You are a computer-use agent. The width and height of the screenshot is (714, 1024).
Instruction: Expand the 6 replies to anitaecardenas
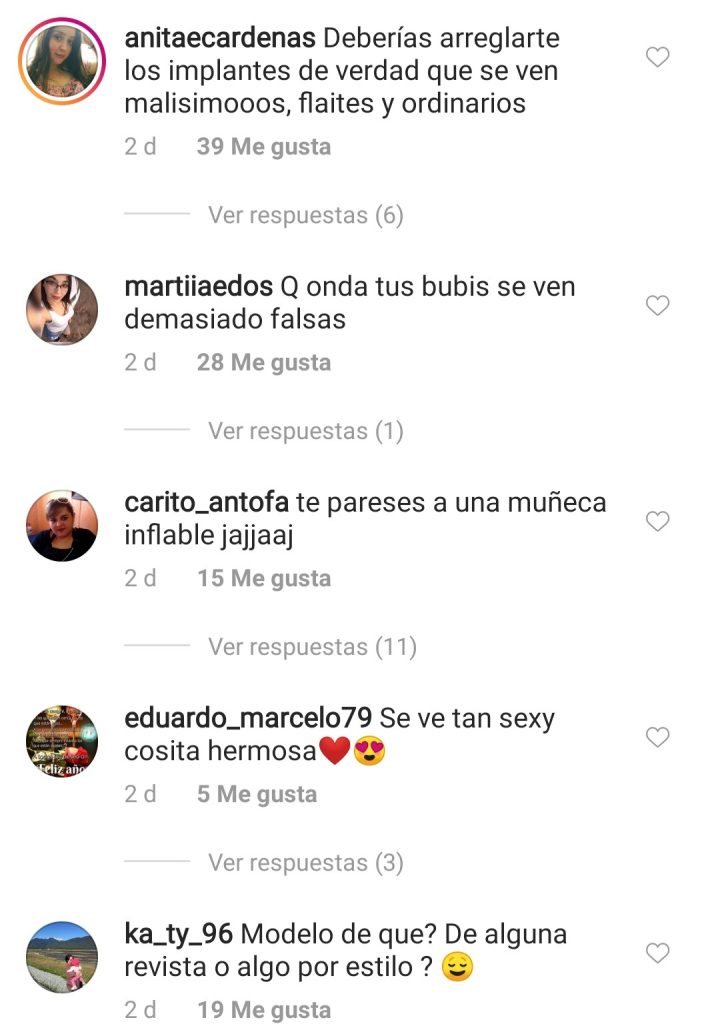coord(305,215)
